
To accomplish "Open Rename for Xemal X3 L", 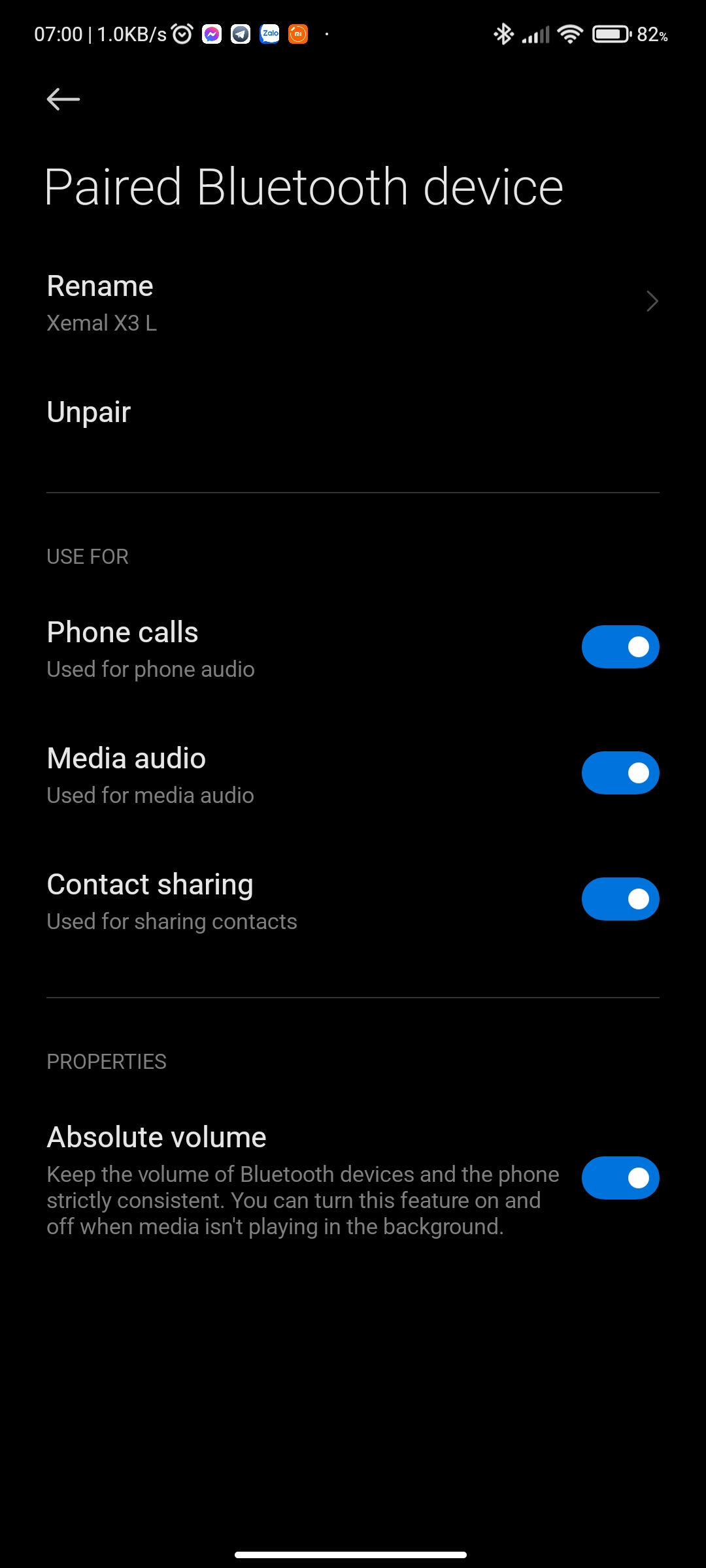I will tap(353, 302).
